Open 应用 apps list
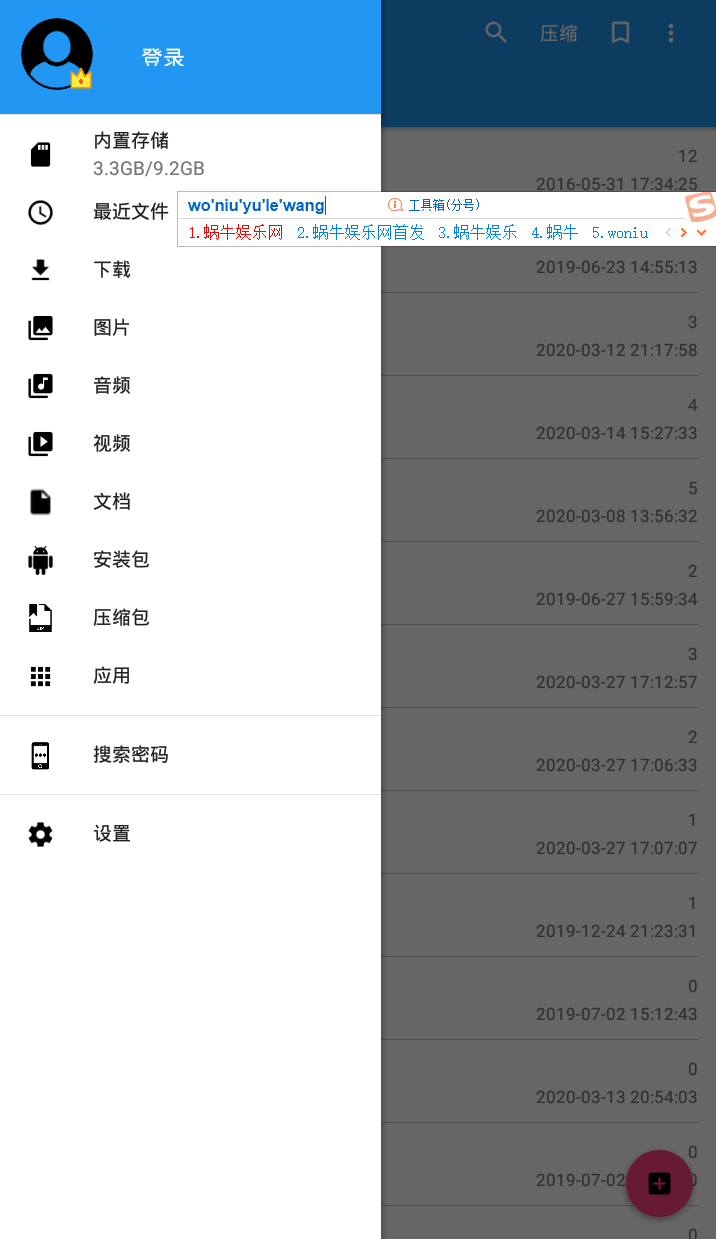 click(112, 676)
